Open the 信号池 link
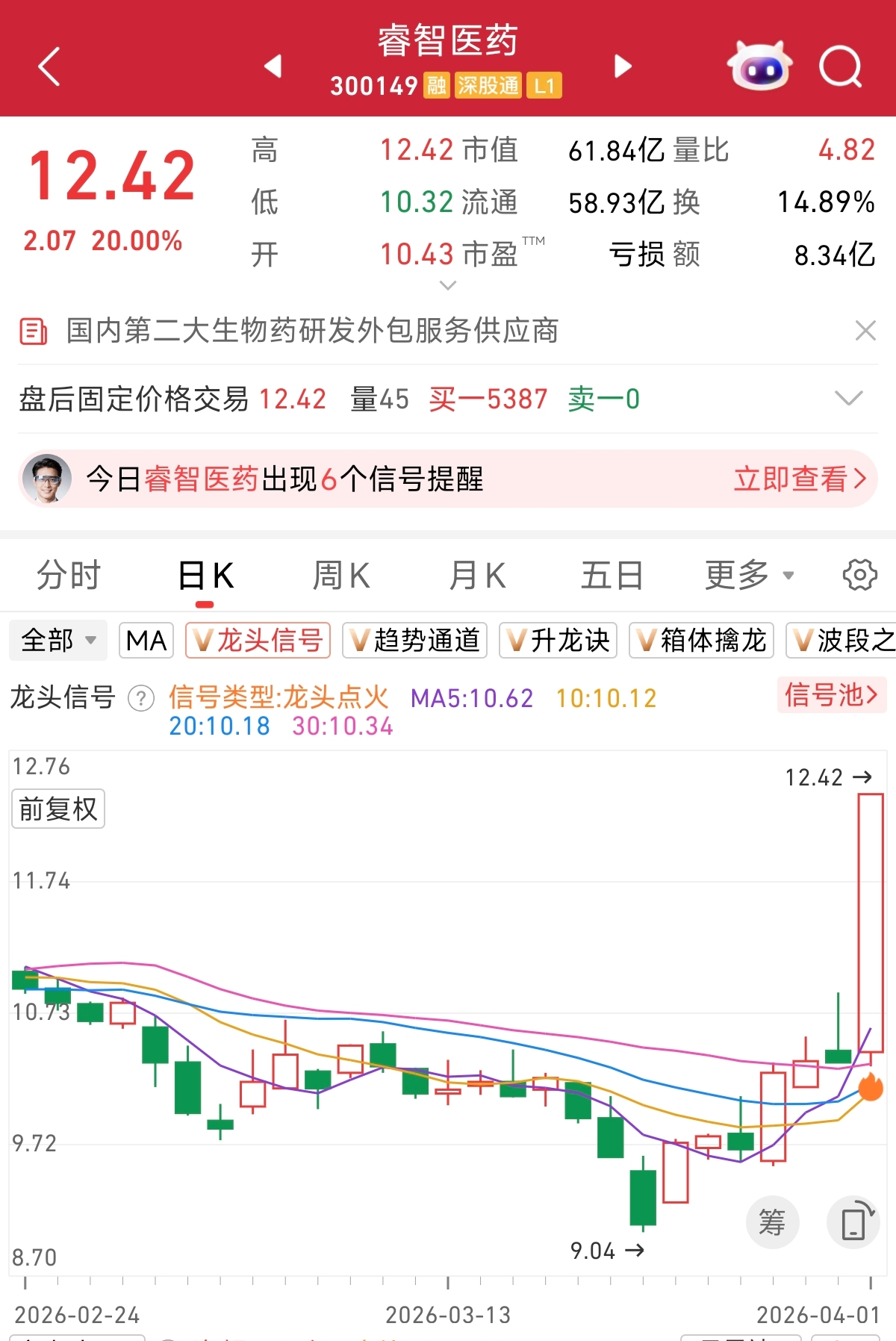The image size is (896, 1341). [x=831, y=695]
